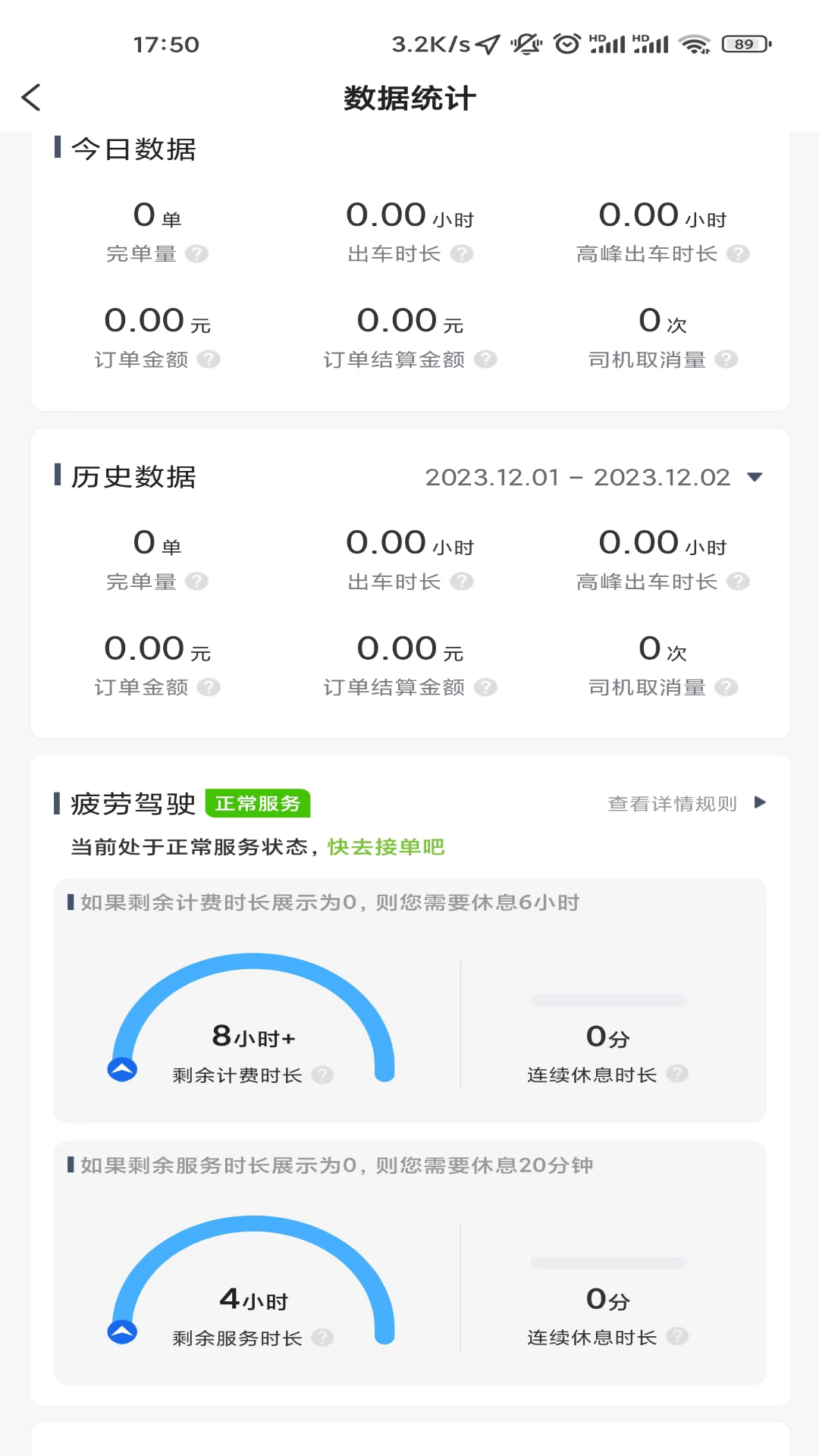
Task: Open help icon beside 司机取消量 in 历史数据
Action: pyautogui.click(x=726, y=688)
